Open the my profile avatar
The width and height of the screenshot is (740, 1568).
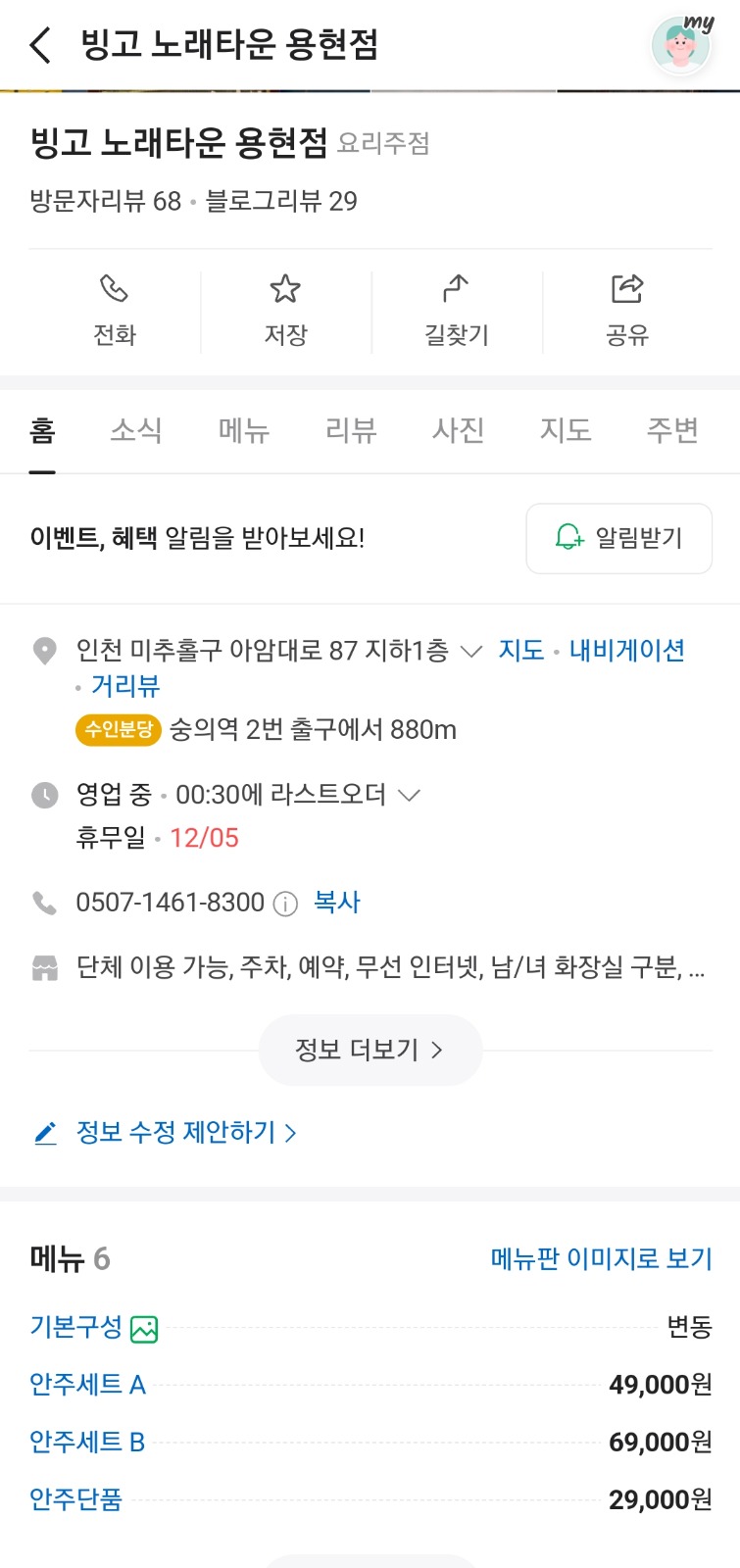point(681,45)
